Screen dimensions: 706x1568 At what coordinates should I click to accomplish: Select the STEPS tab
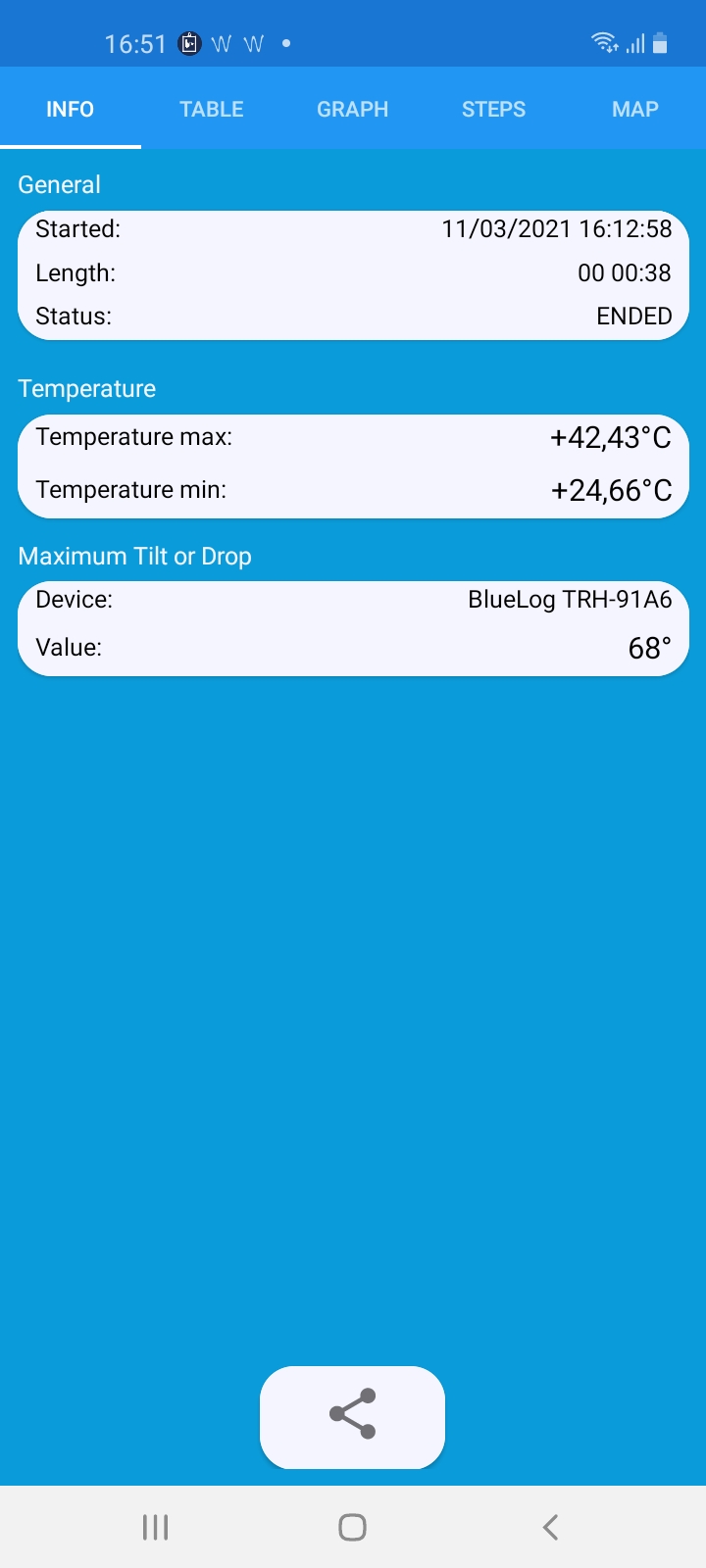[x=494, y=109]
